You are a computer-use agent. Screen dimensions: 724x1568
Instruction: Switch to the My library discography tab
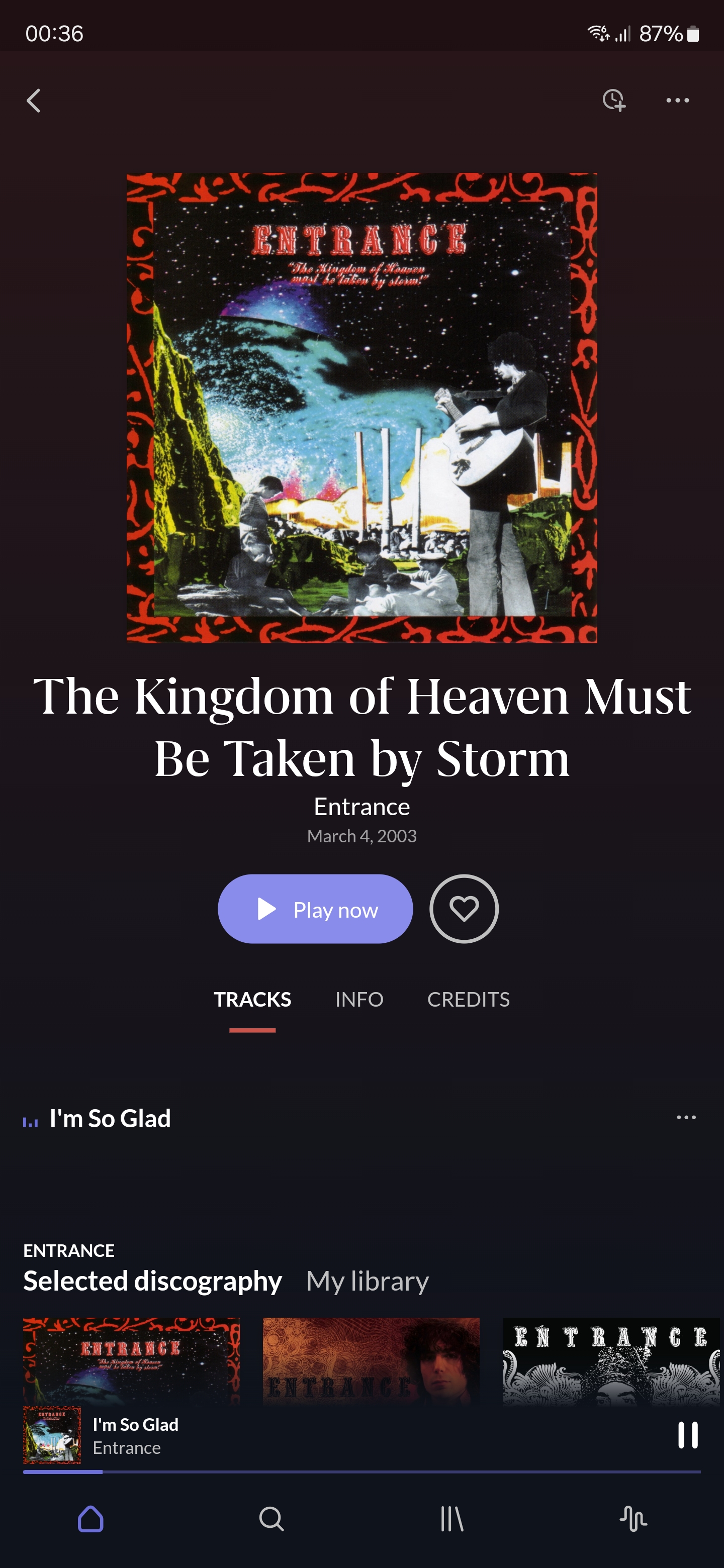[367, 1282]
